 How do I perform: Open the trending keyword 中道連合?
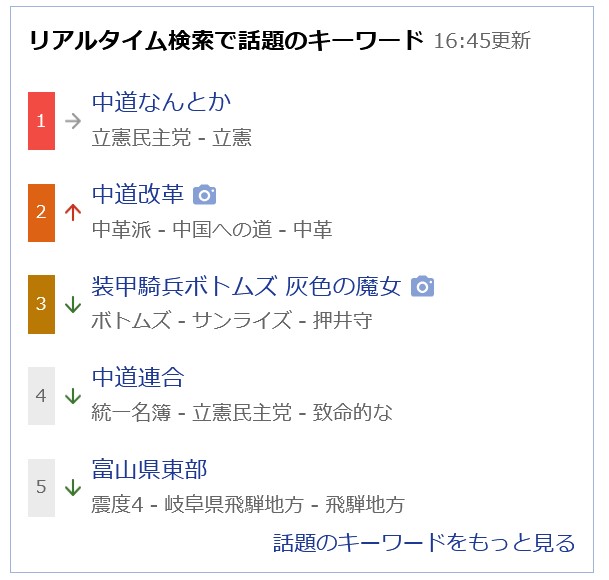(138, 378)
